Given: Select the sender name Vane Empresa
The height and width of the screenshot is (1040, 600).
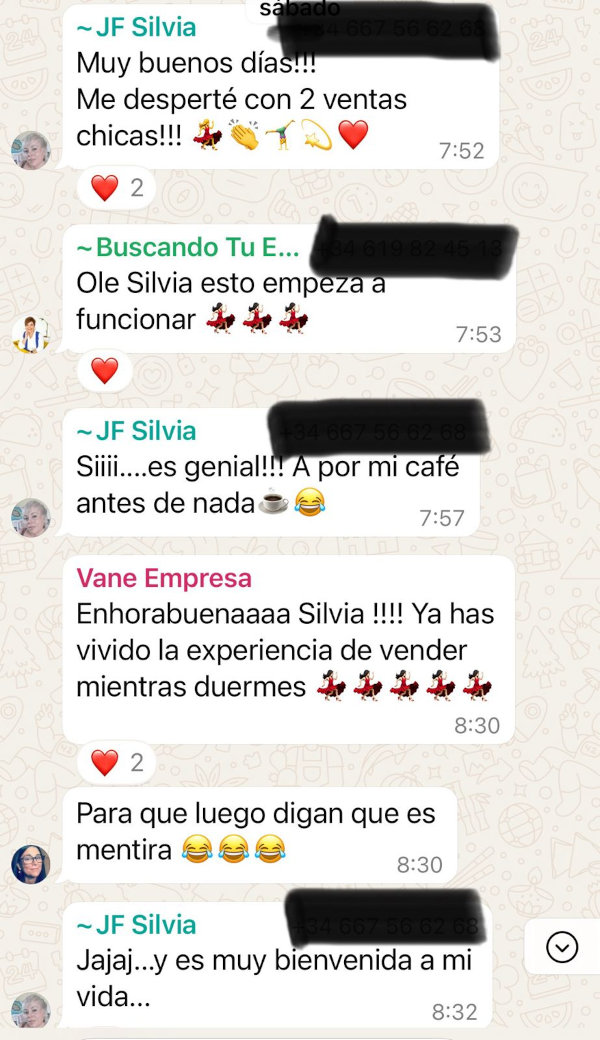Looking at the screenshot, I should pos(164,578).
